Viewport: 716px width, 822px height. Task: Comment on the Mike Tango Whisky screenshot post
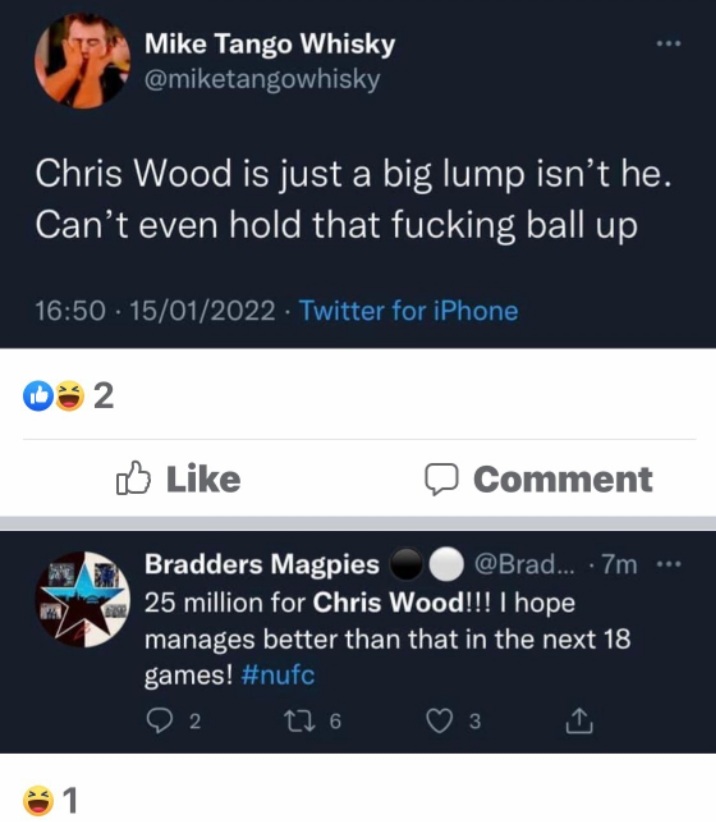point(538,479)
